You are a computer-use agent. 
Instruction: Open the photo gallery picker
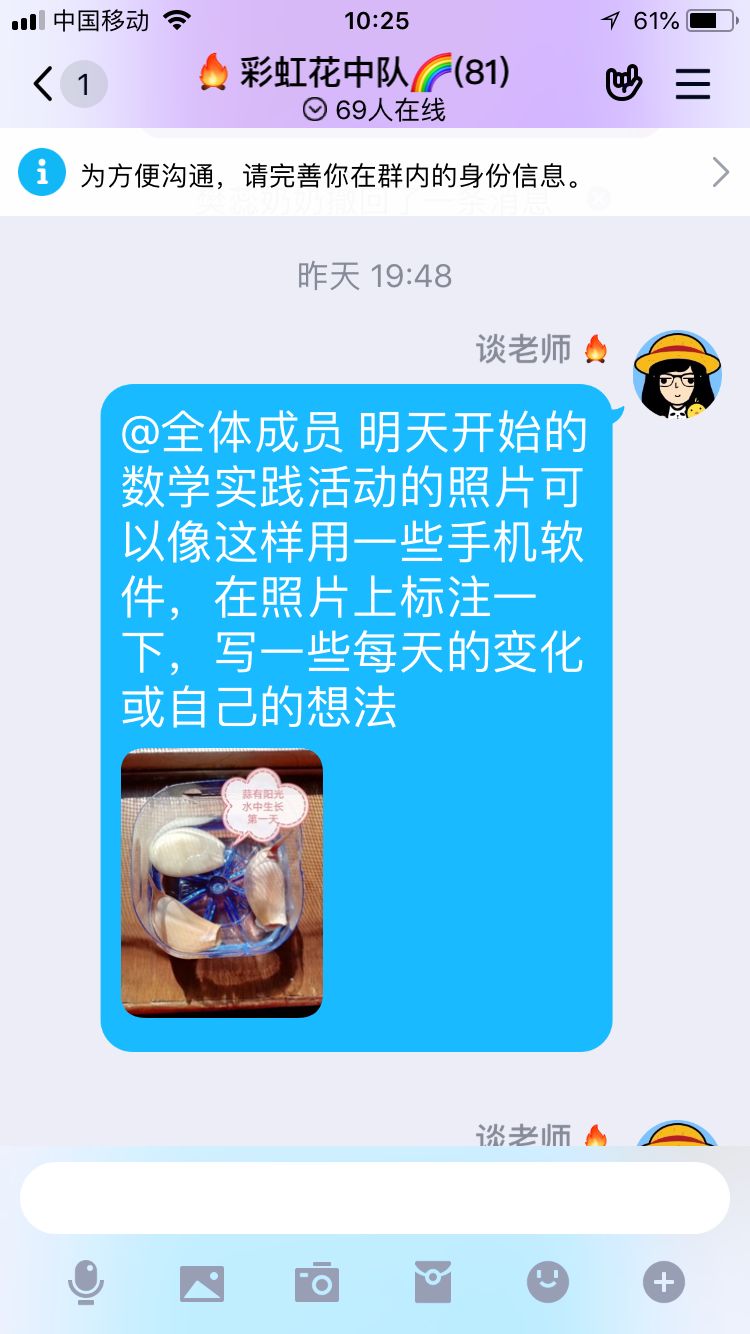pos(201,1282)
